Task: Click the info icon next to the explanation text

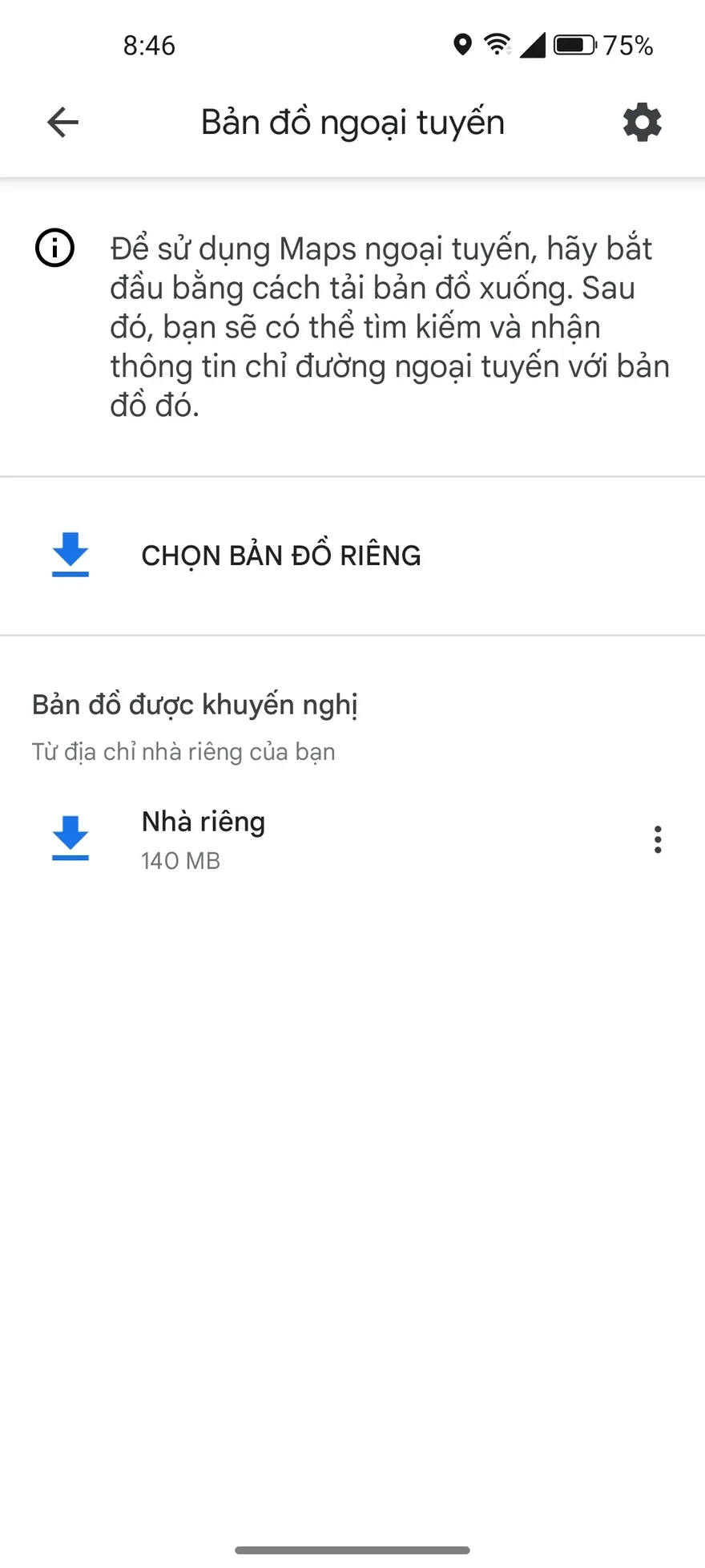Action: pos(54,249)
